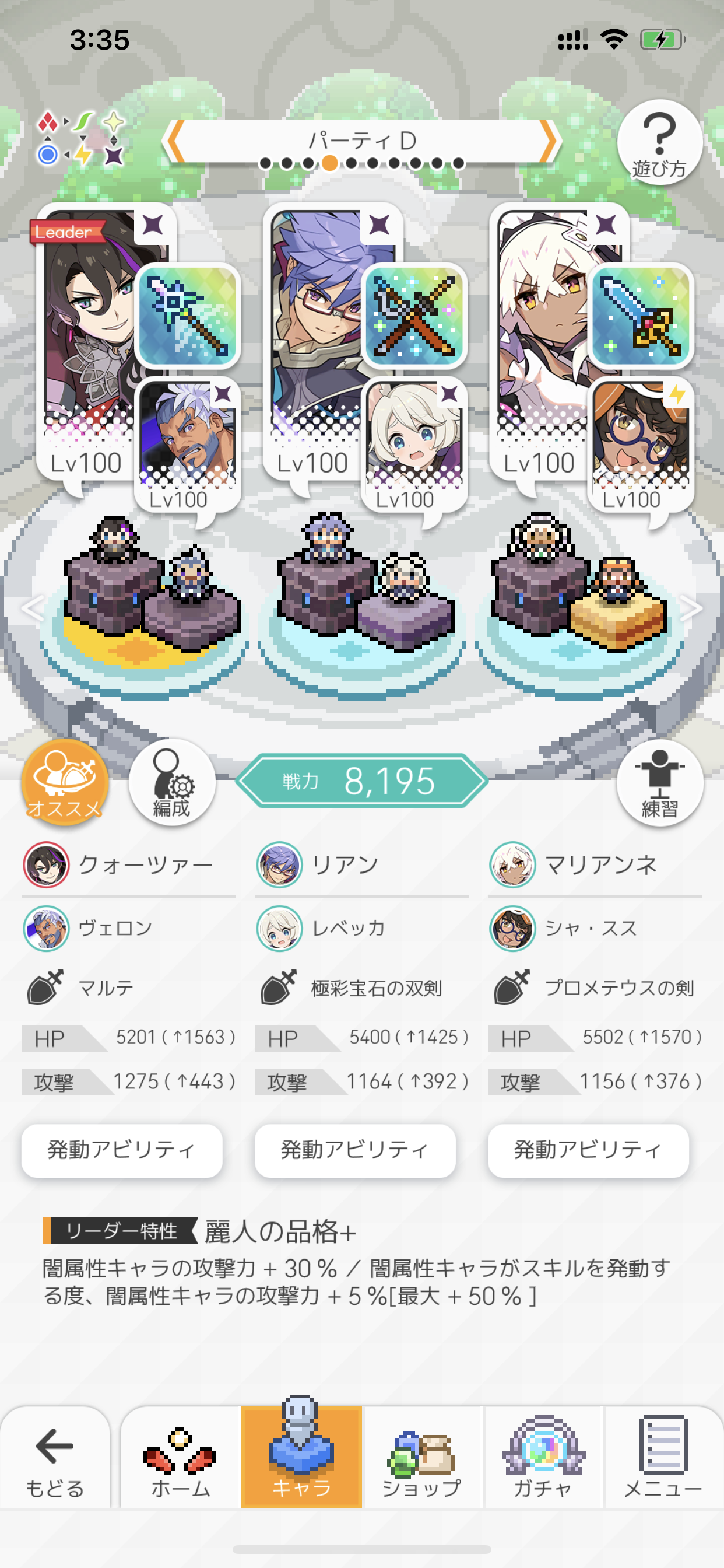Open the メニュー tab
The height and width of the screenshot is (1568, 724).
click(663, 1458)
